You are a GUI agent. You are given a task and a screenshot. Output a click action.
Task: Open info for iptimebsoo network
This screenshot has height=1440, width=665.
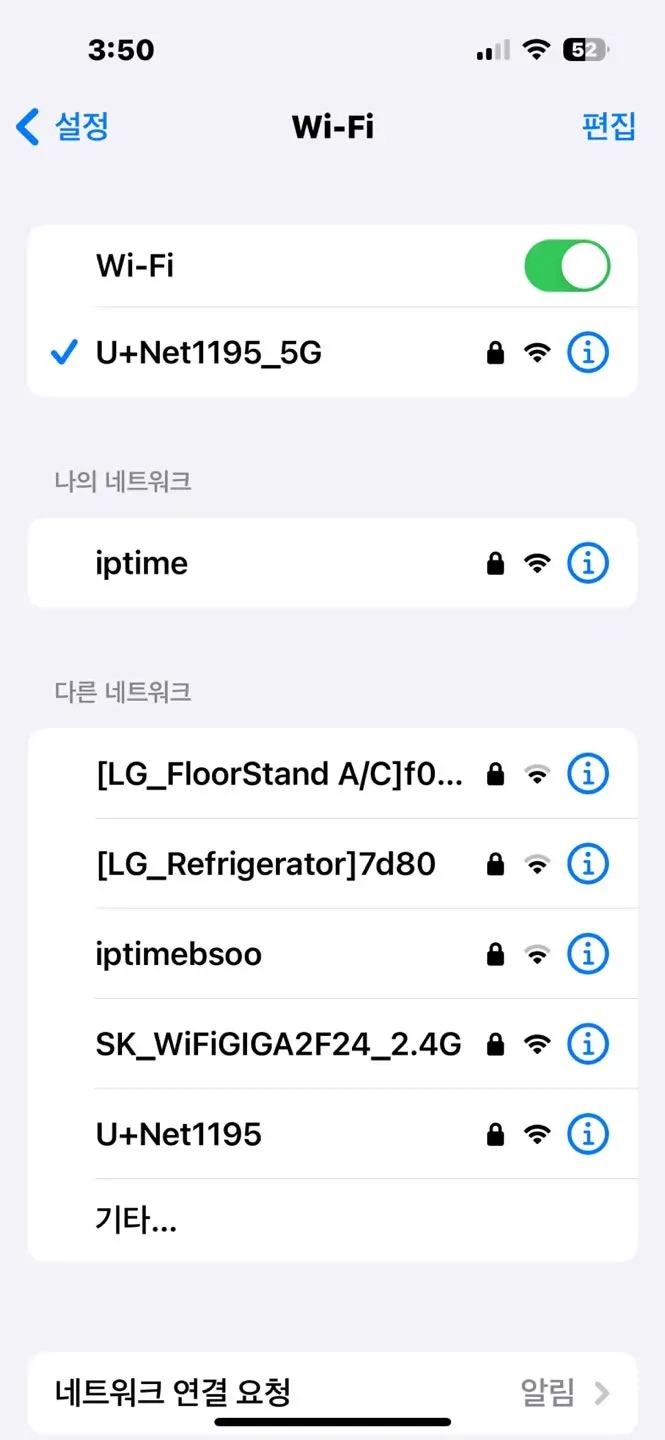588,954
